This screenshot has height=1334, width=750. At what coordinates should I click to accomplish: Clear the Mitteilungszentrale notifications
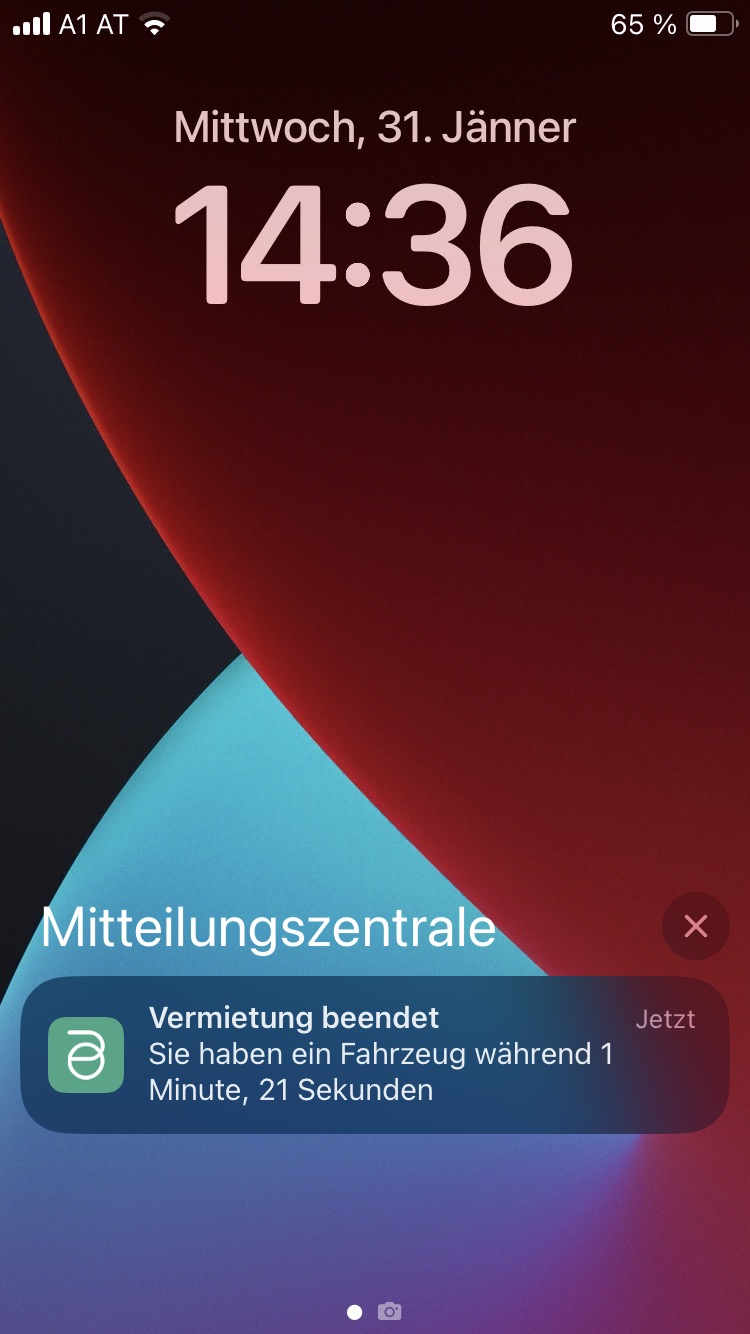pyautogui.click(x=695, y=926)
